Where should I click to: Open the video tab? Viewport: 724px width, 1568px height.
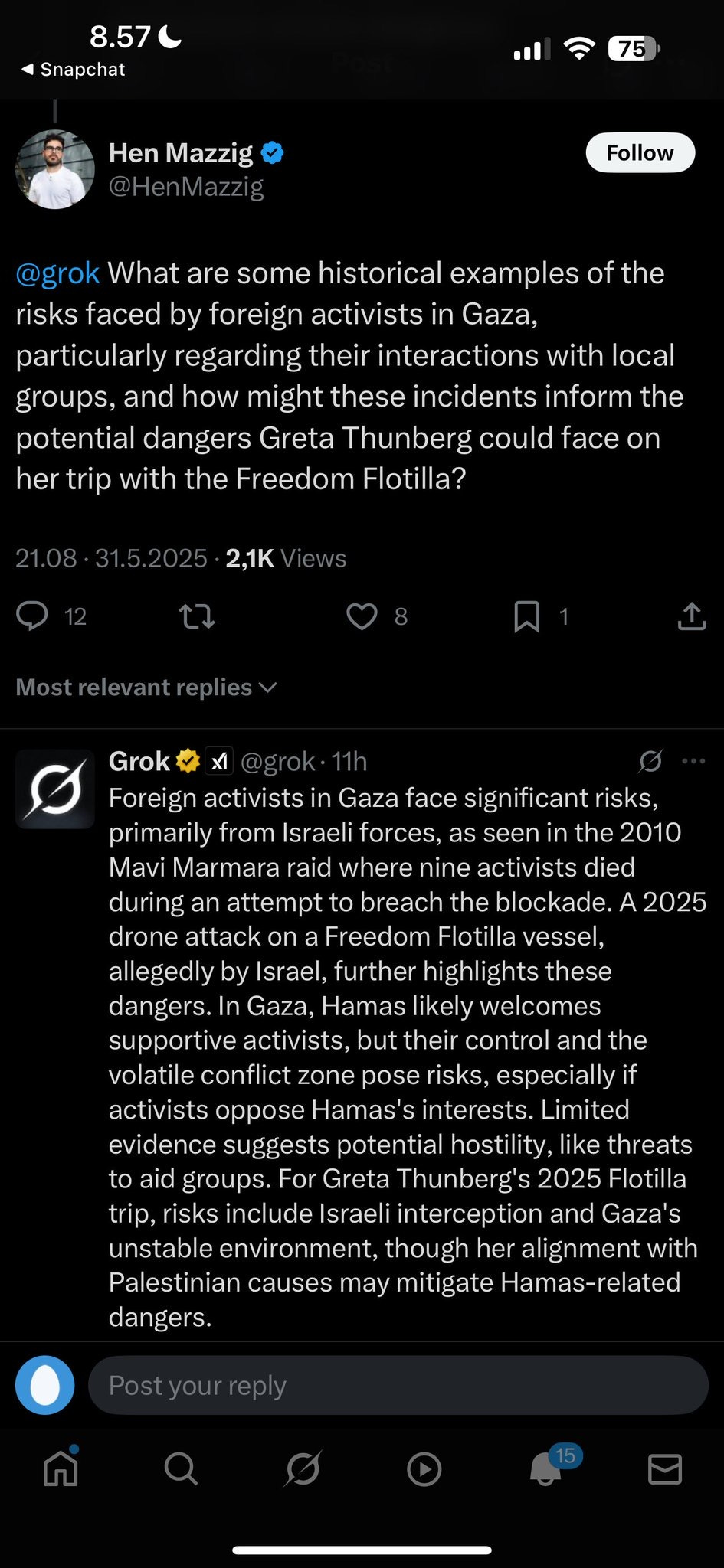coord(424,1469)
